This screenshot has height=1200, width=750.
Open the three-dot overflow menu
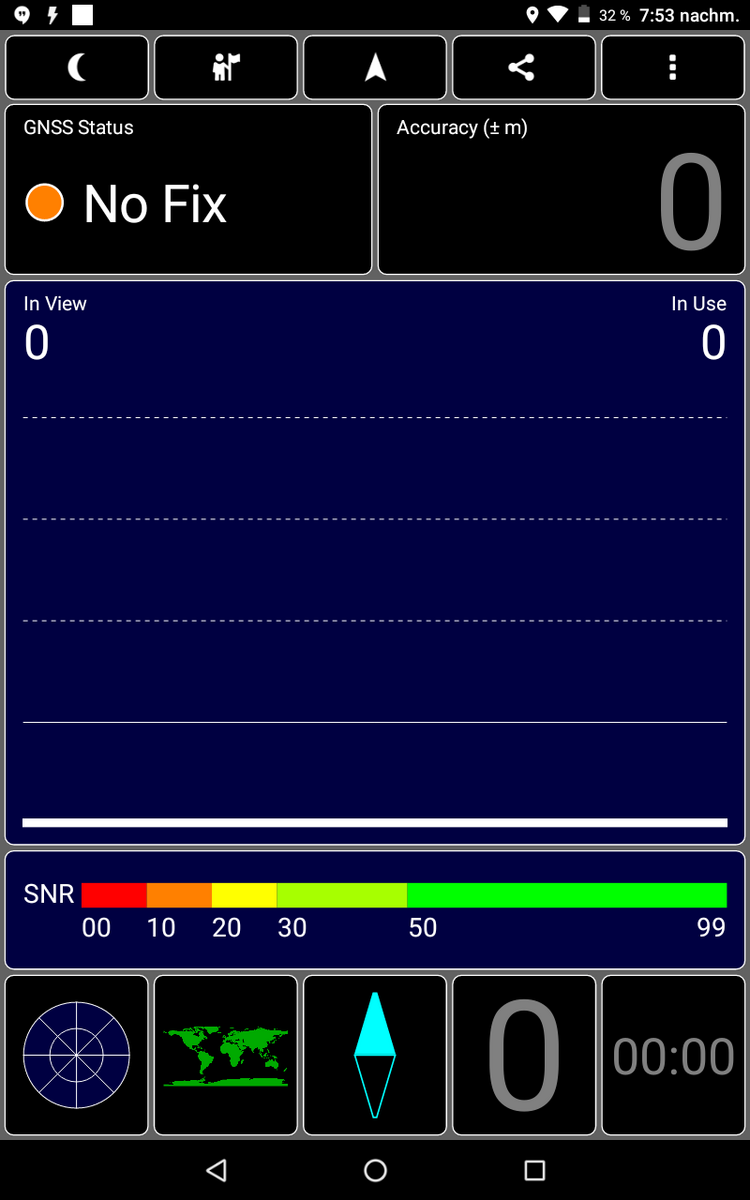point(673,68)
